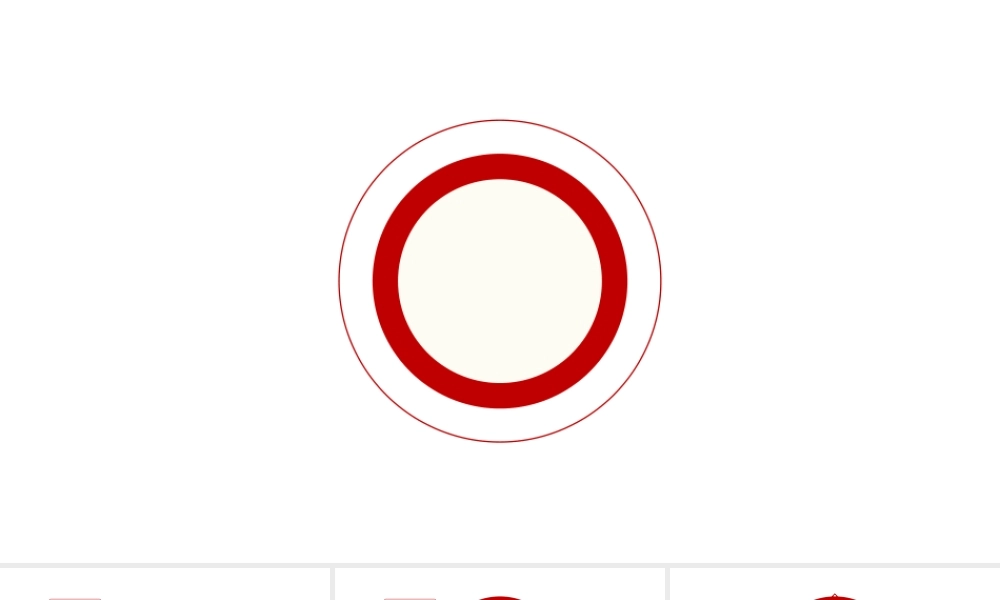Select the card with square and red circle
The height and width of the screenshot is (600, 1000).
pos(499,586)
